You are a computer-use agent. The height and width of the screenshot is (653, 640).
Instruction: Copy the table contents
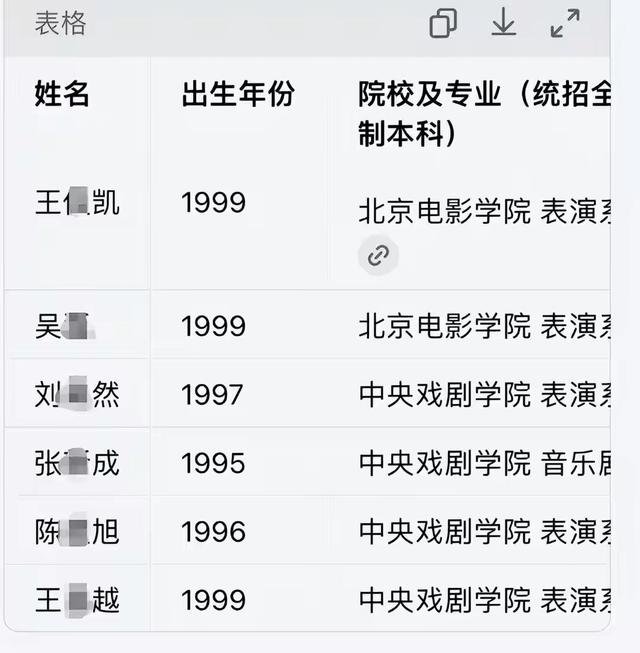tap(443, 23)
